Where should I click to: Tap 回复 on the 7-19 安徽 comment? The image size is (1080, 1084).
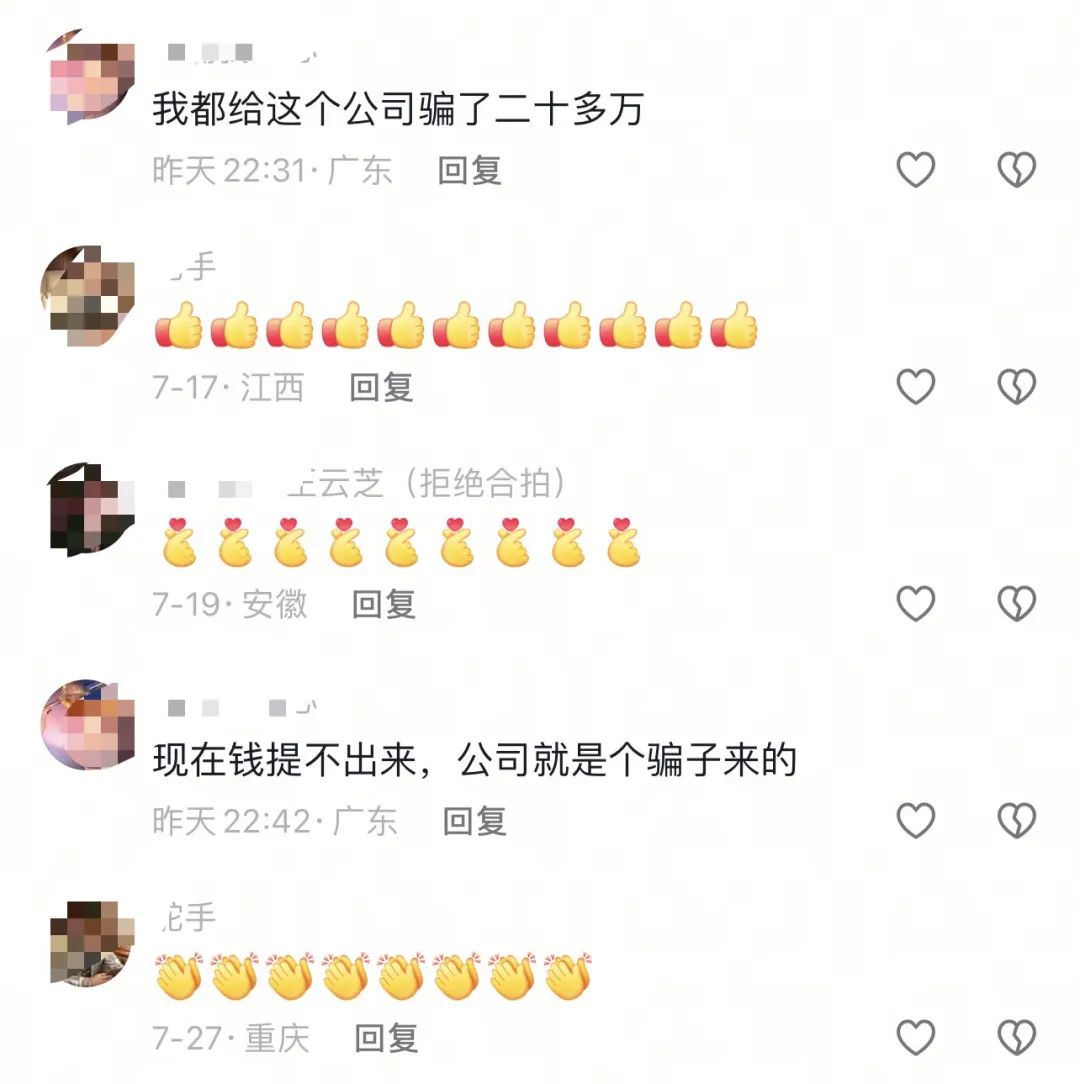[x=384, y=604]
